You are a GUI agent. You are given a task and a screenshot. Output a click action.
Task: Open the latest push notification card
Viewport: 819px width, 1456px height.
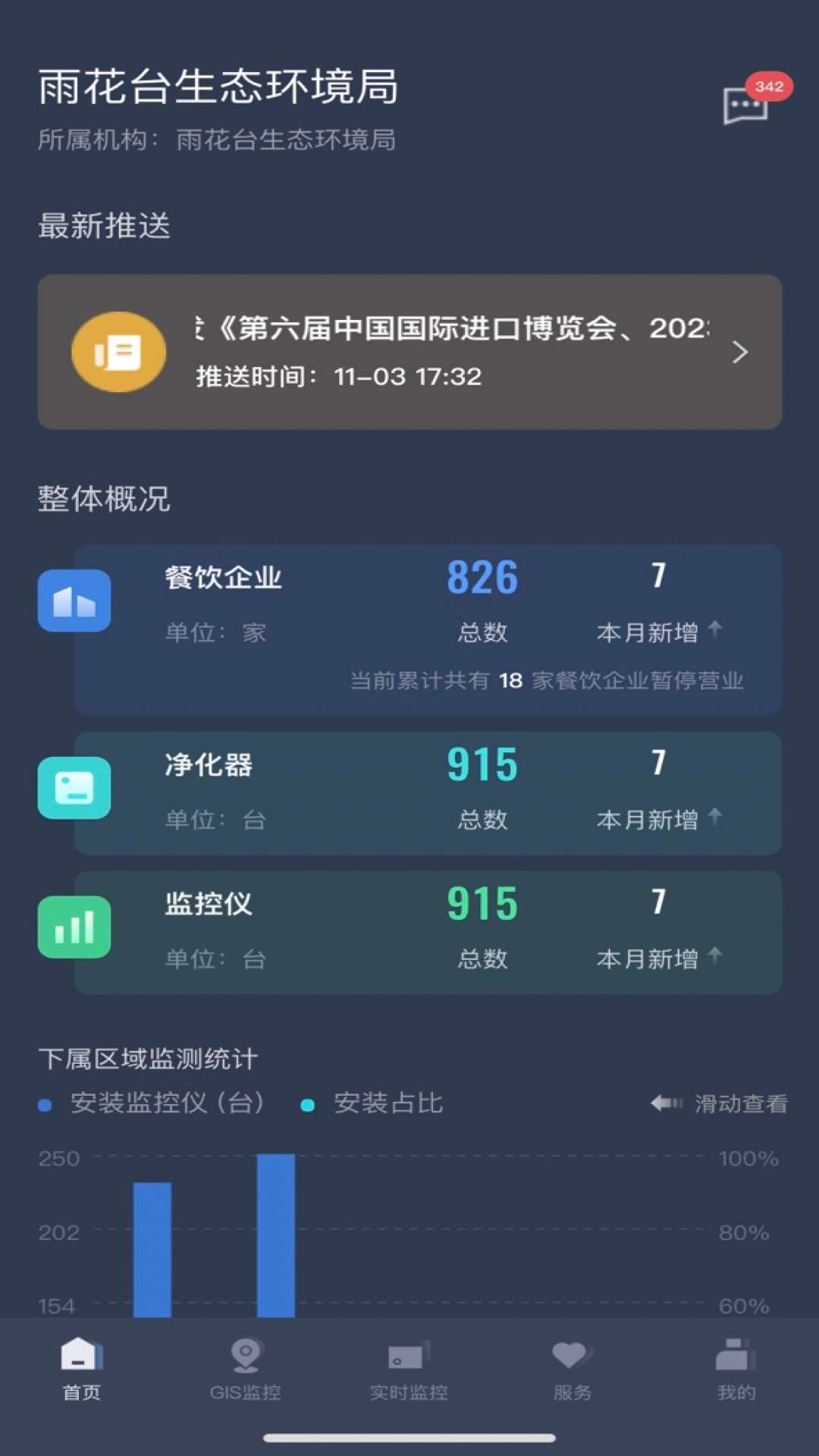pyautogui.click(x=409, y=352)
